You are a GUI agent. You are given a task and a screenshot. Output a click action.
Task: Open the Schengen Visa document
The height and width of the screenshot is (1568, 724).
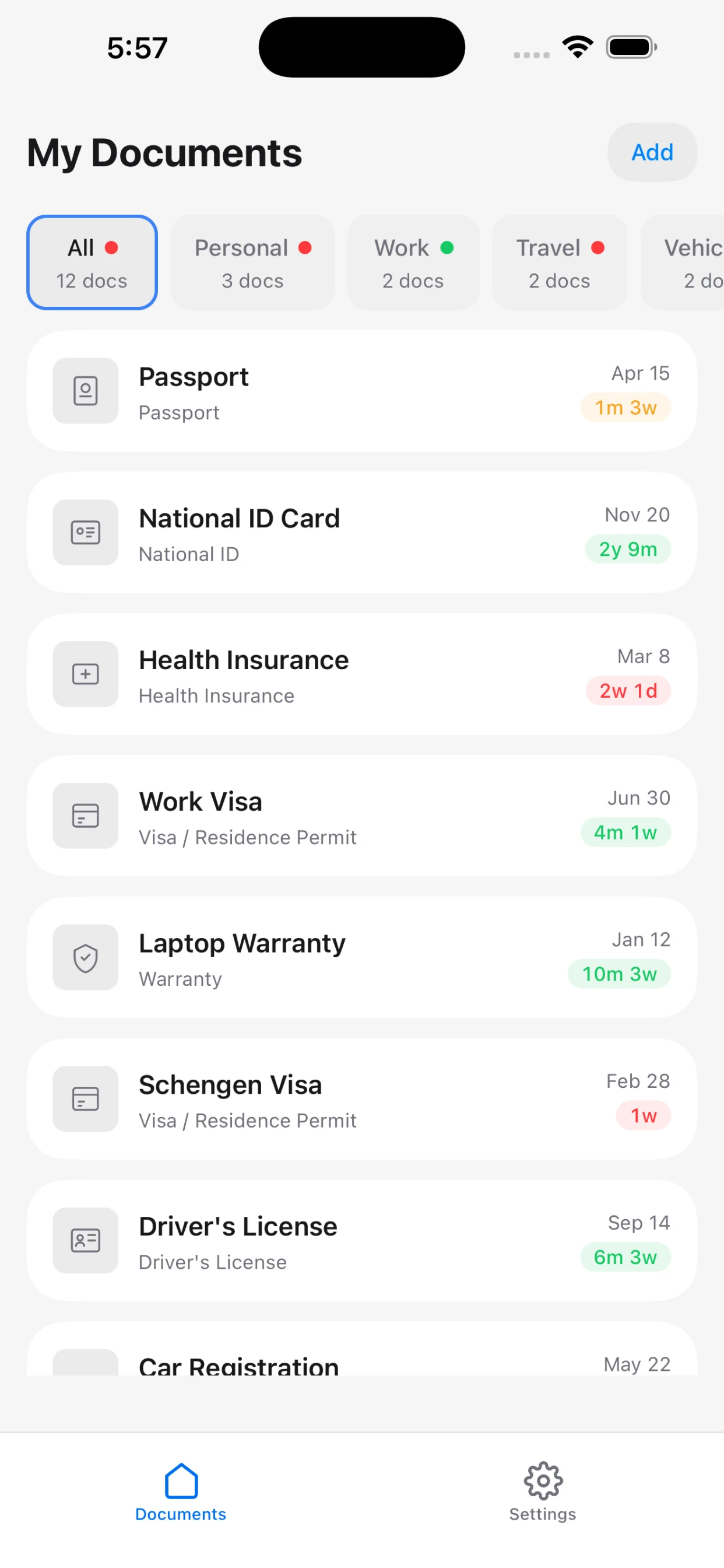(361, 1098)
